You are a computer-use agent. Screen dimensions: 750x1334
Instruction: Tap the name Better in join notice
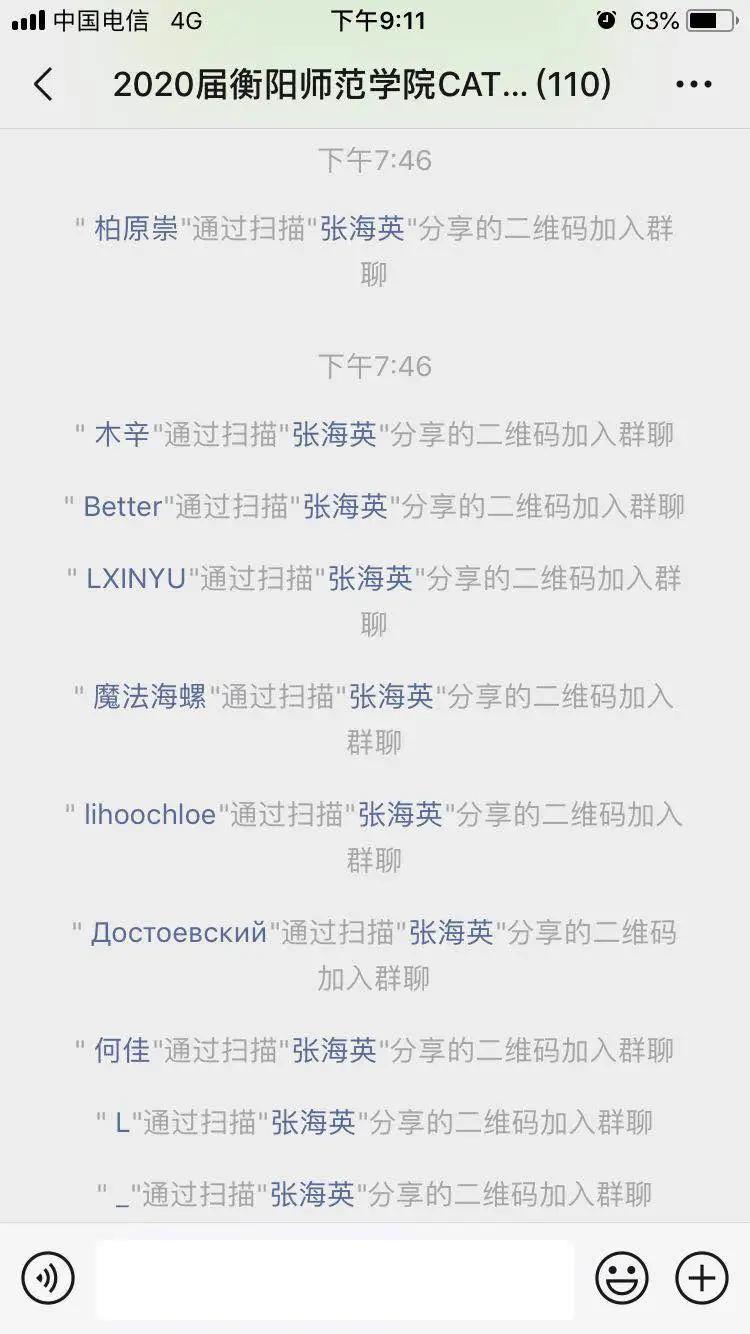(122, 507)
